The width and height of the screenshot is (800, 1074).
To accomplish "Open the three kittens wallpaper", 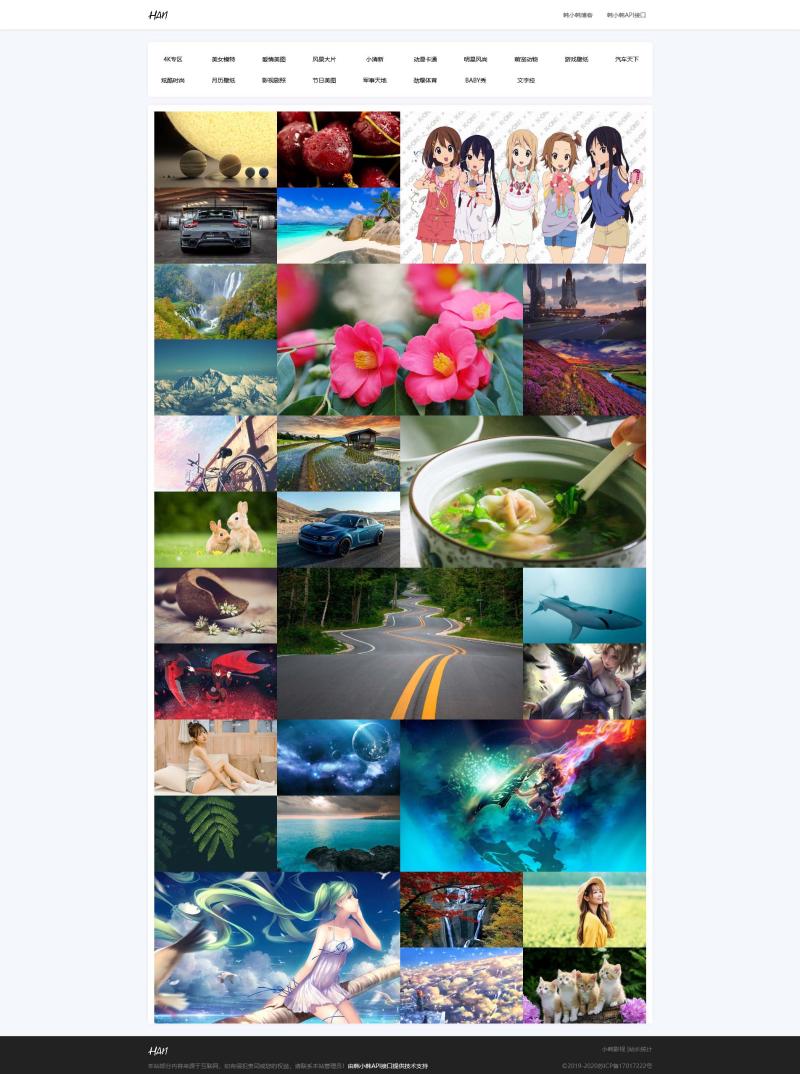I will click(x=584, y=985).
